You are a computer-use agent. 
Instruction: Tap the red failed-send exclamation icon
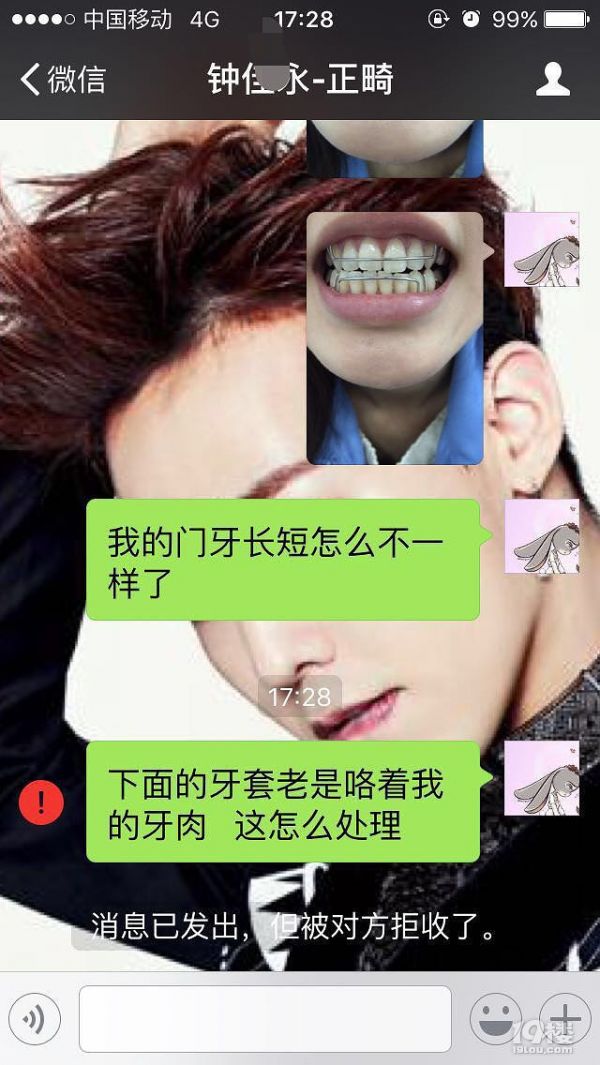pyautogui.click(x=41, y=801)
